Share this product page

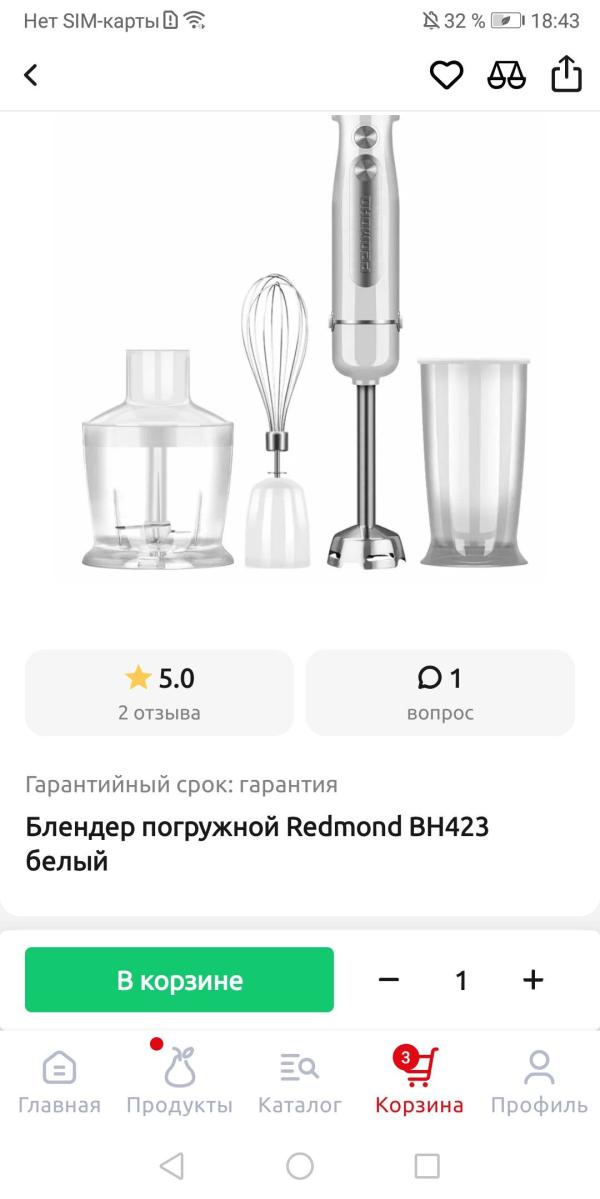point(566,74)
